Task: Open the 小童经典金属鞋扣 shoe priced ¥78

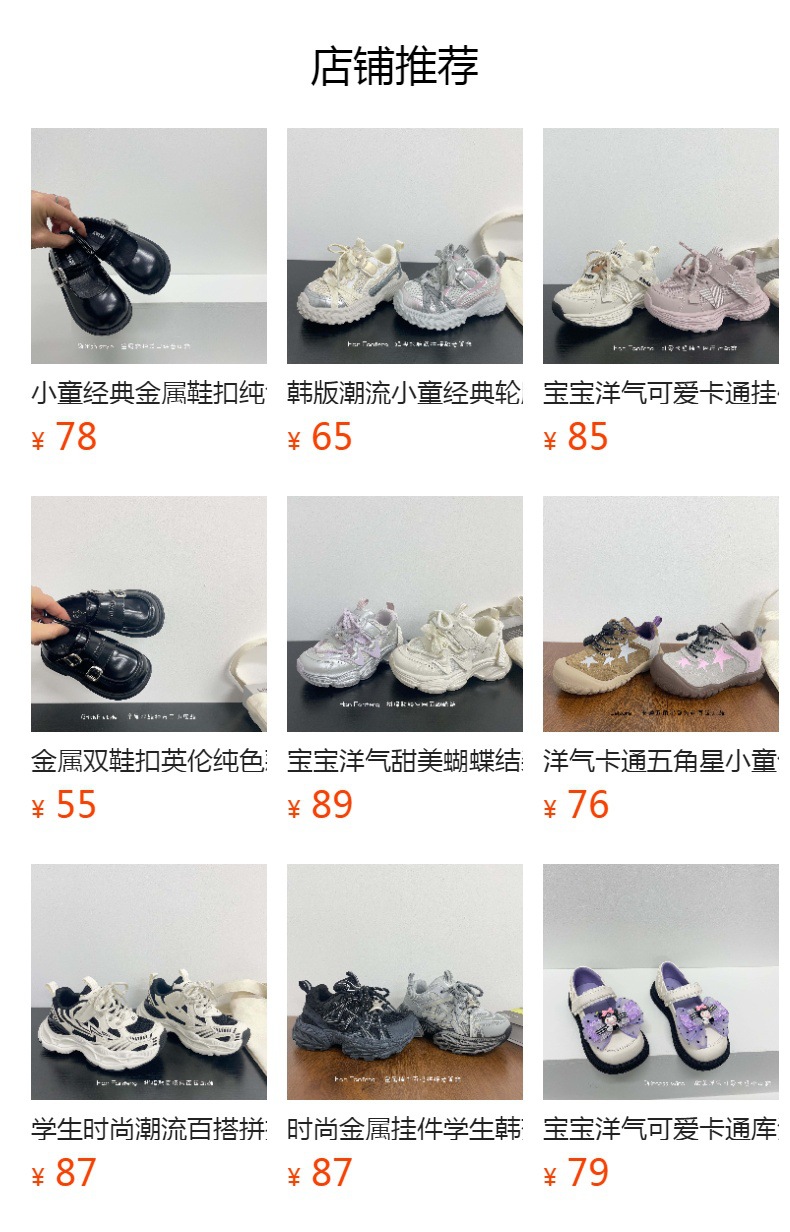Action: (149, 246)
